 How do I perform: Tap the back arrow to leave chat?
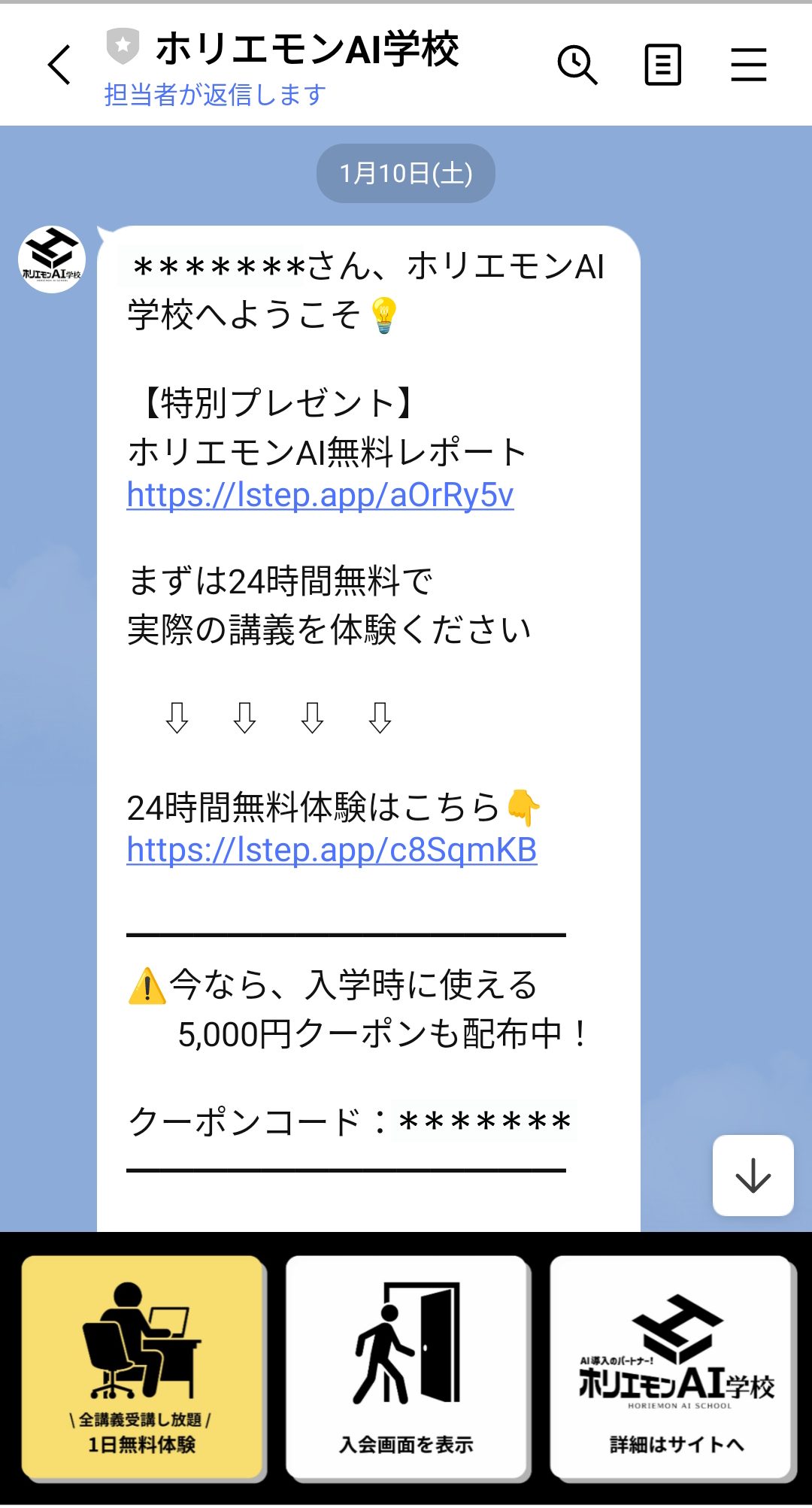coord(60,64)
